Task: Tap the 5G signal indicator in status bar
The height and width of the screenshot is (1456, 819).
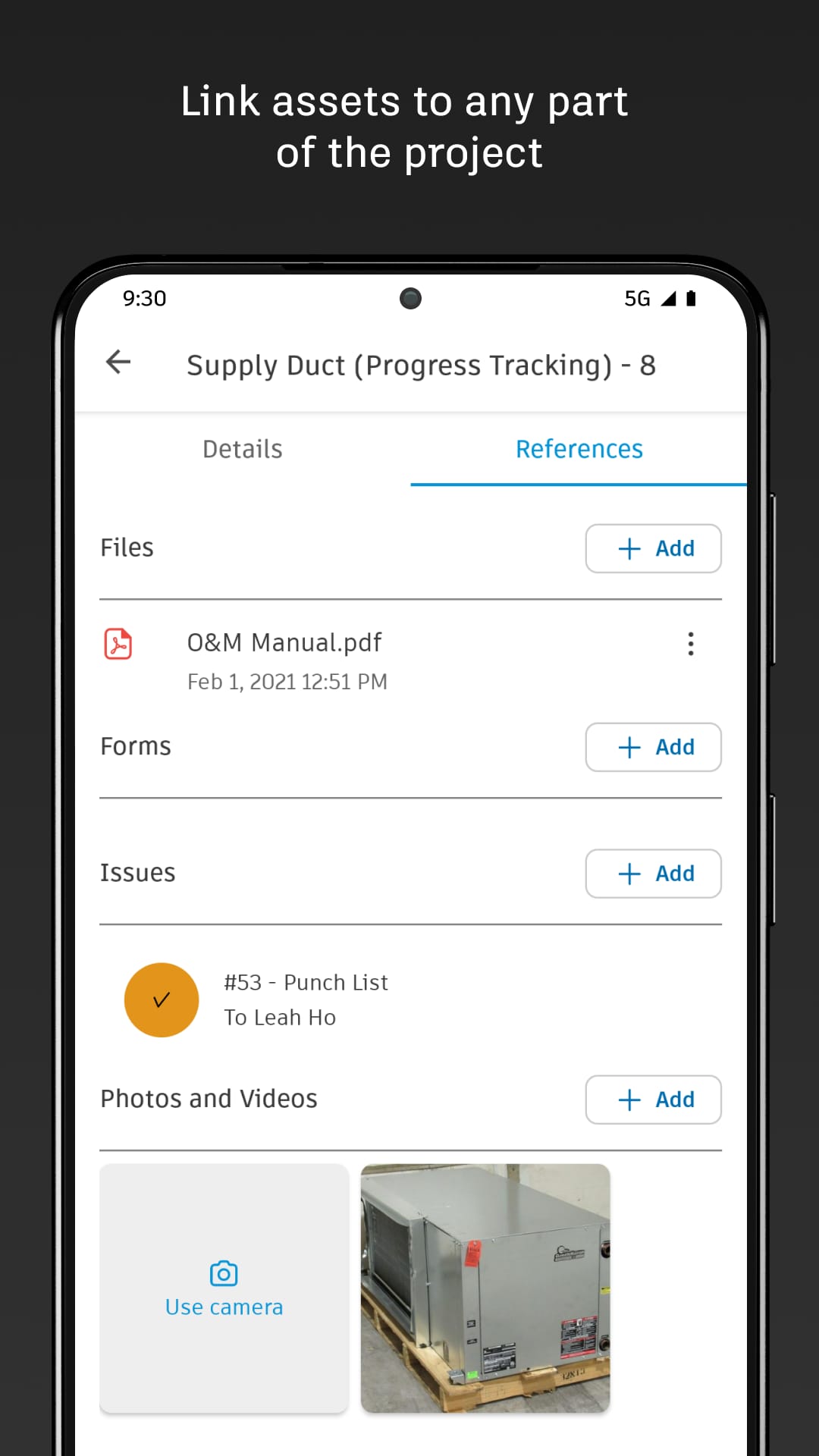Action: [x=635, y=298]
